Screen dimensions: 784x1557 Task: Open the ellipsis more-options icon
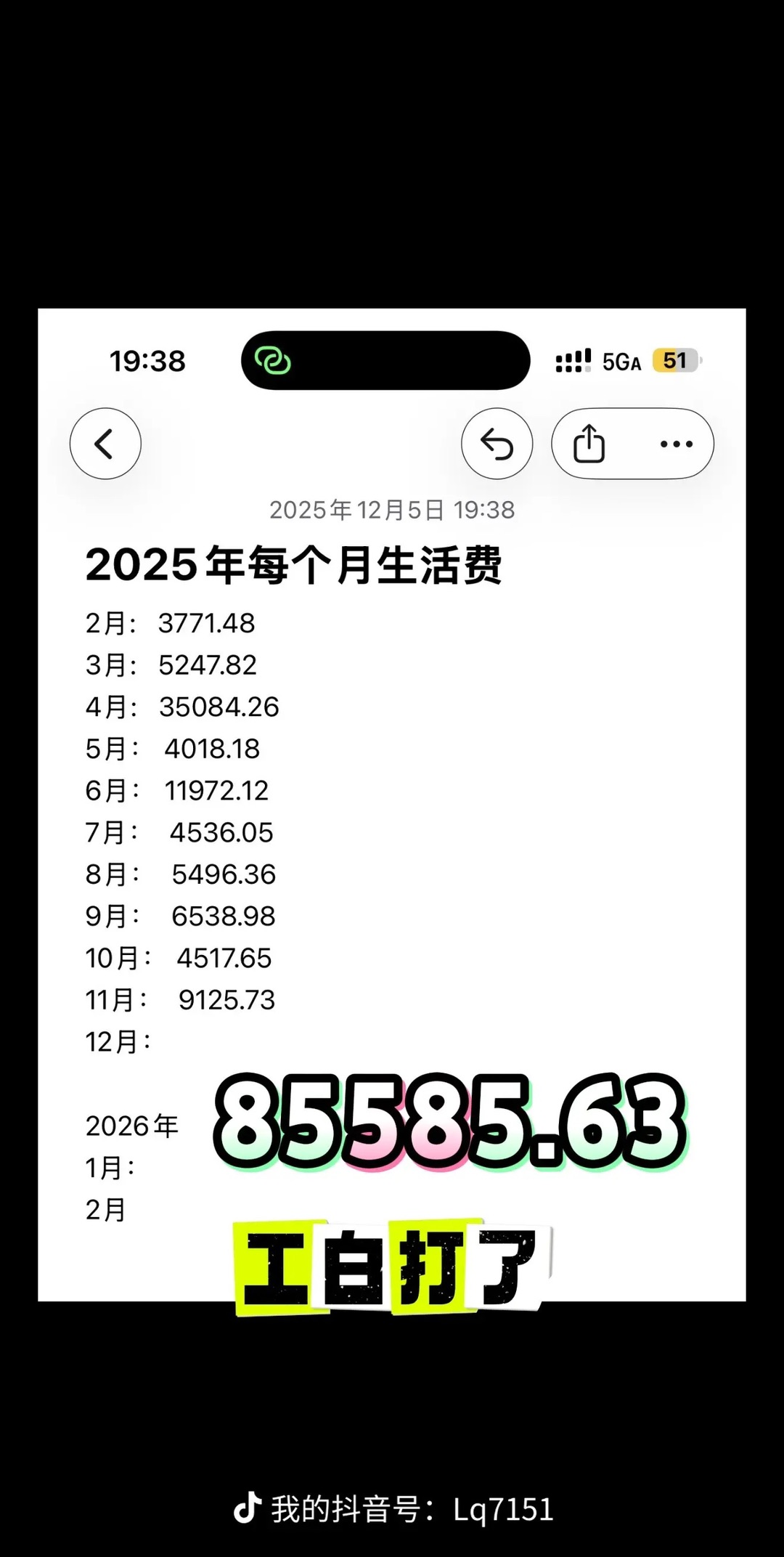[674, 444]
